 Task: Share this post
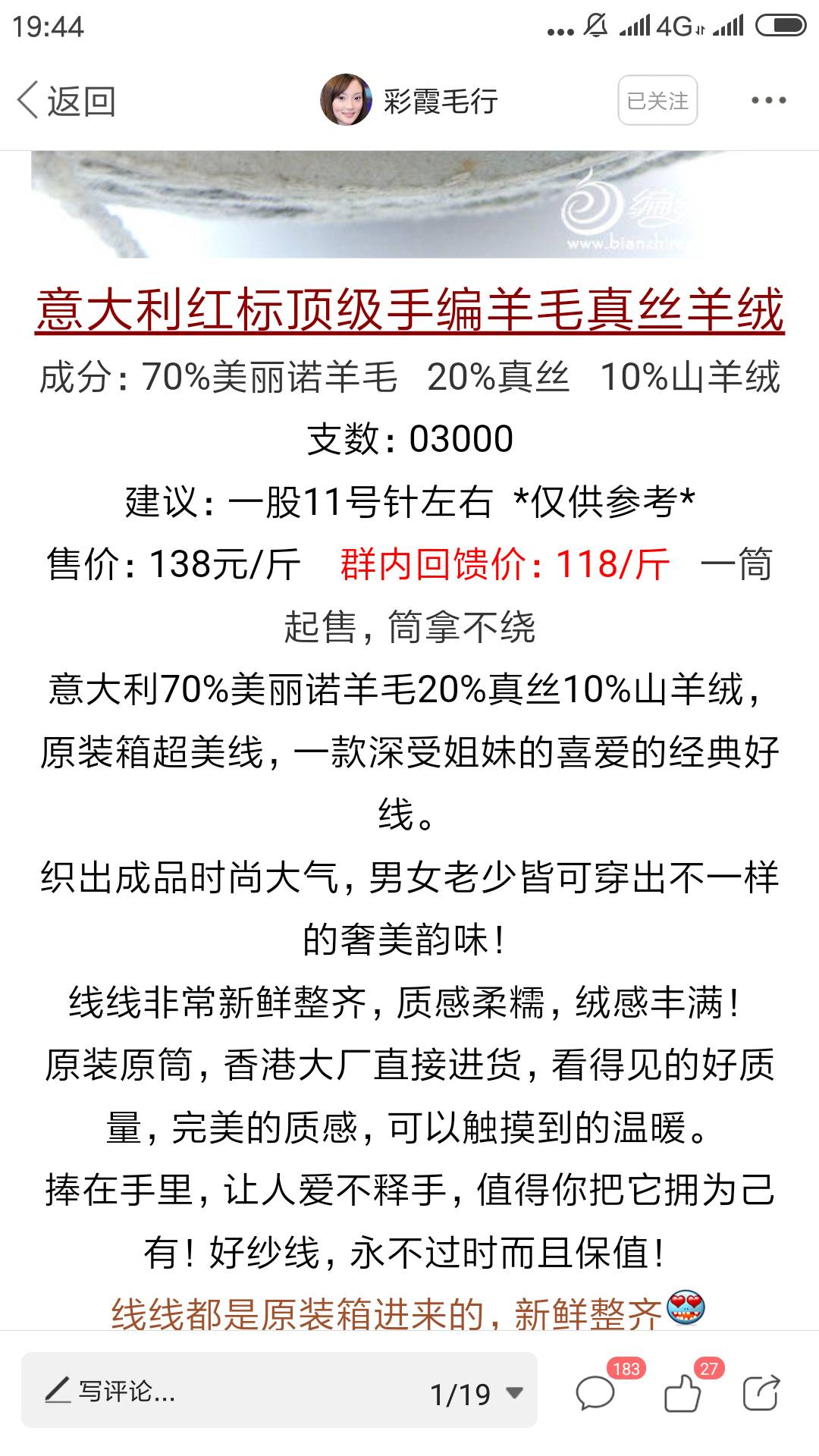(761, 1392)
